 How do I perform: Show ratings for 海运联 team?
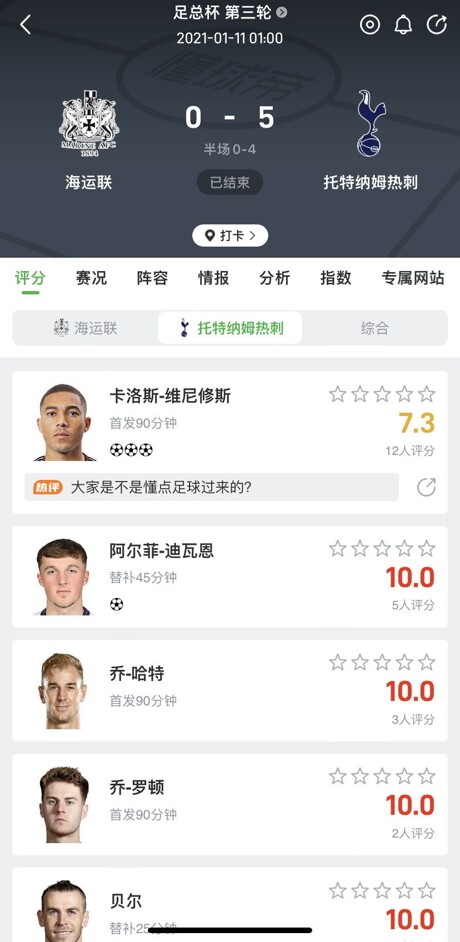[85, 328]
